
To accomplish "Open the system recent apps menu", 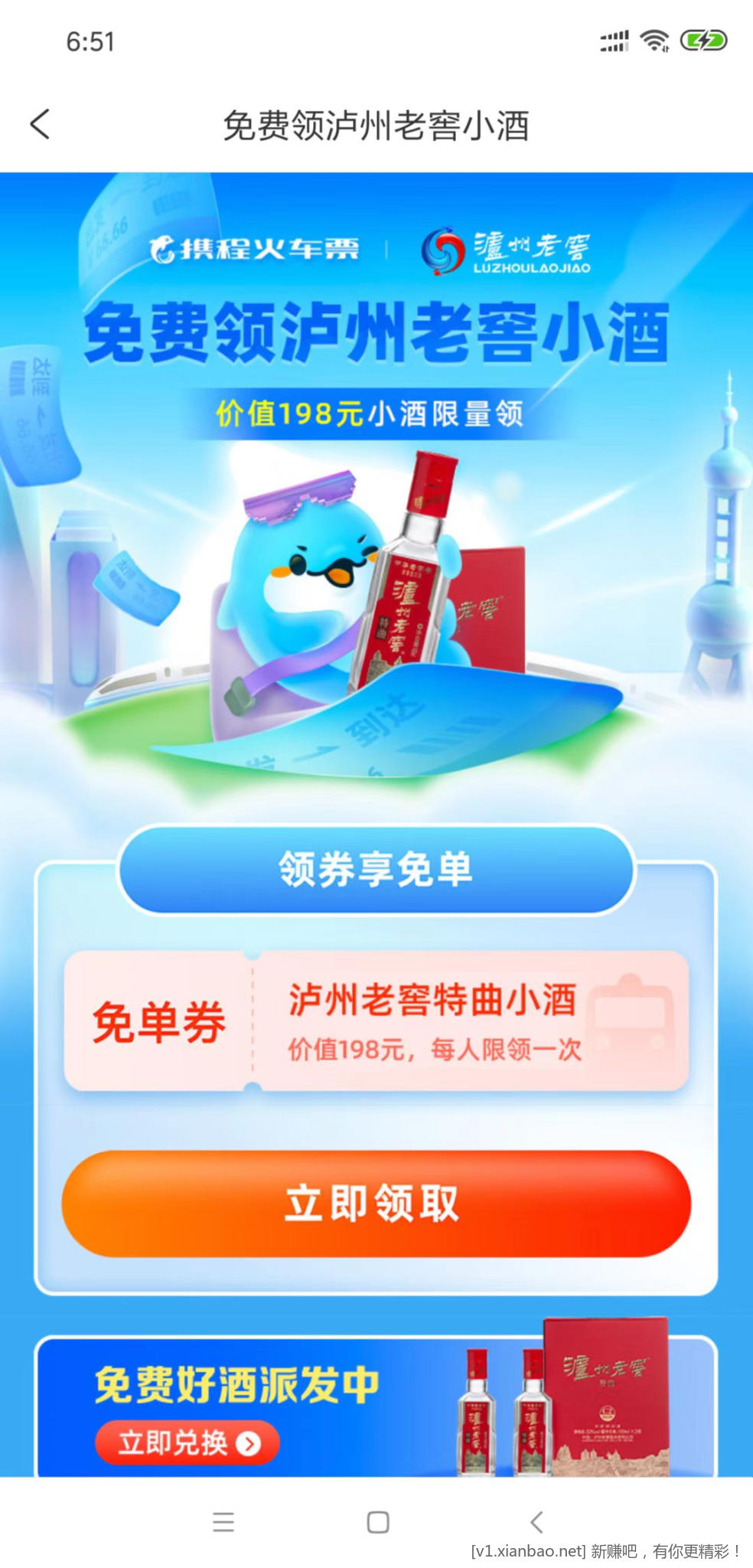I will 223,1521.
